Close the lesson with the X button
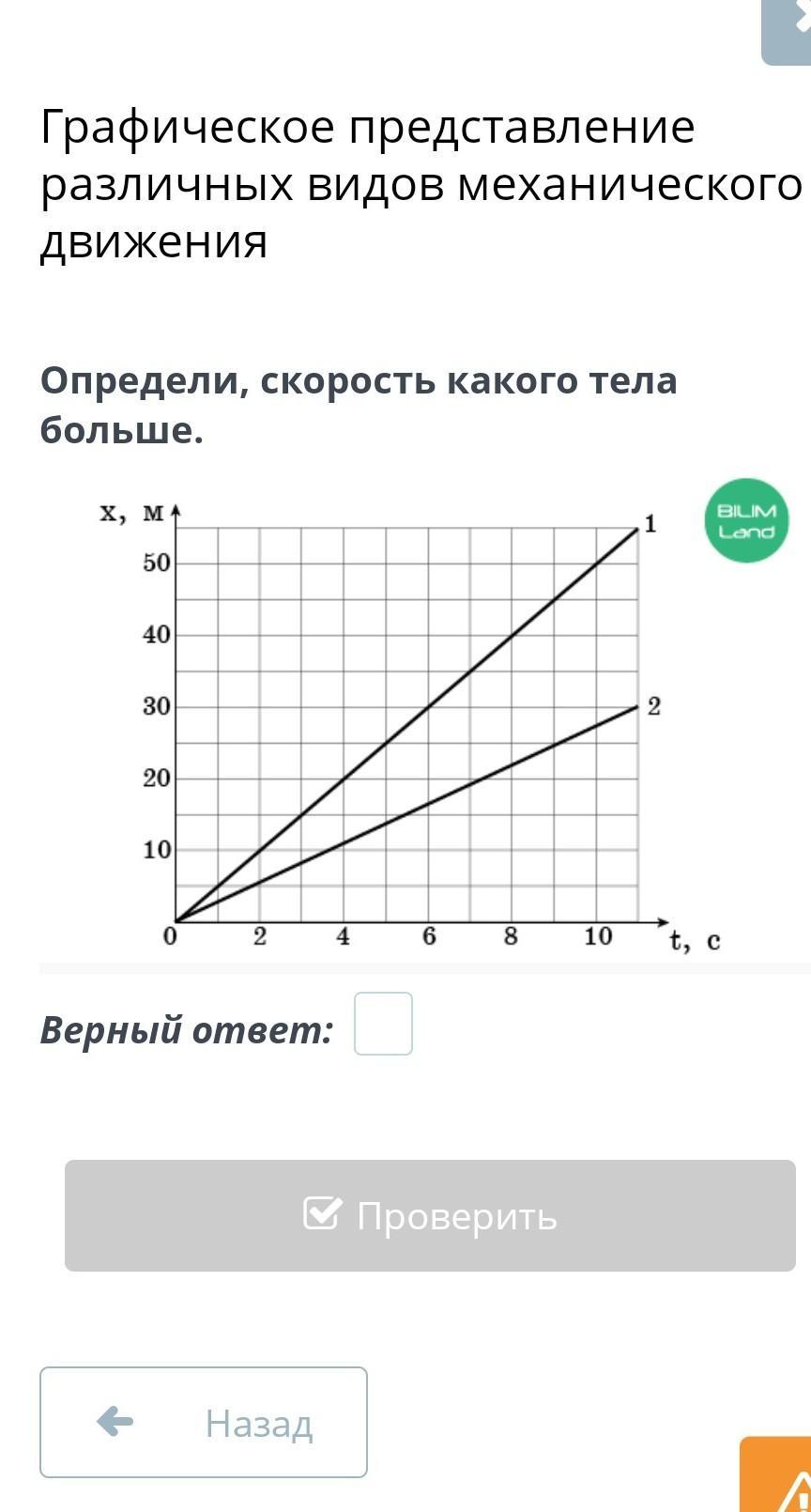 (787, 32)
